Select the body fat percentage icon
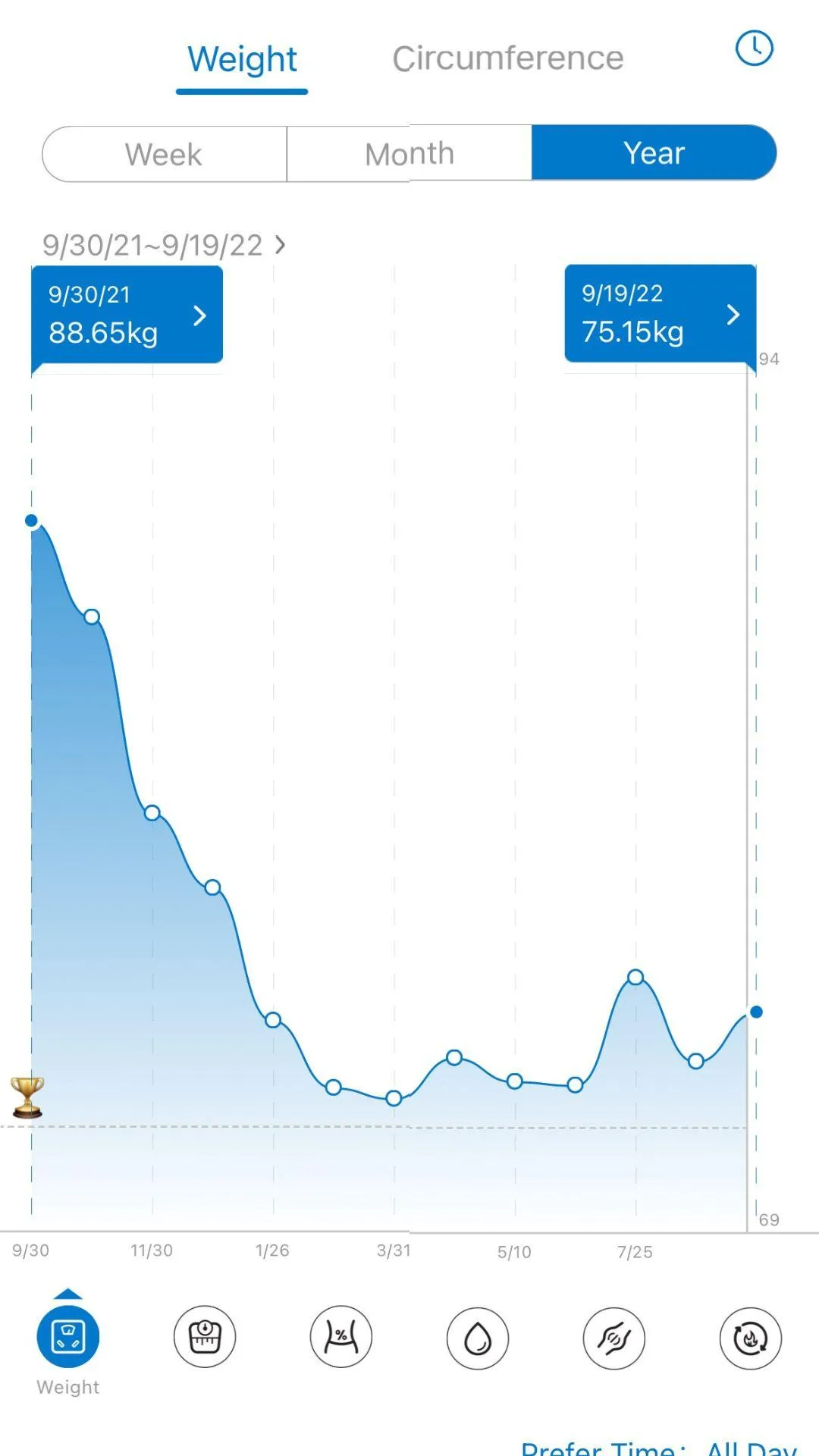819x1456 pixels. pyautogui.click(x=341, y=1337)
